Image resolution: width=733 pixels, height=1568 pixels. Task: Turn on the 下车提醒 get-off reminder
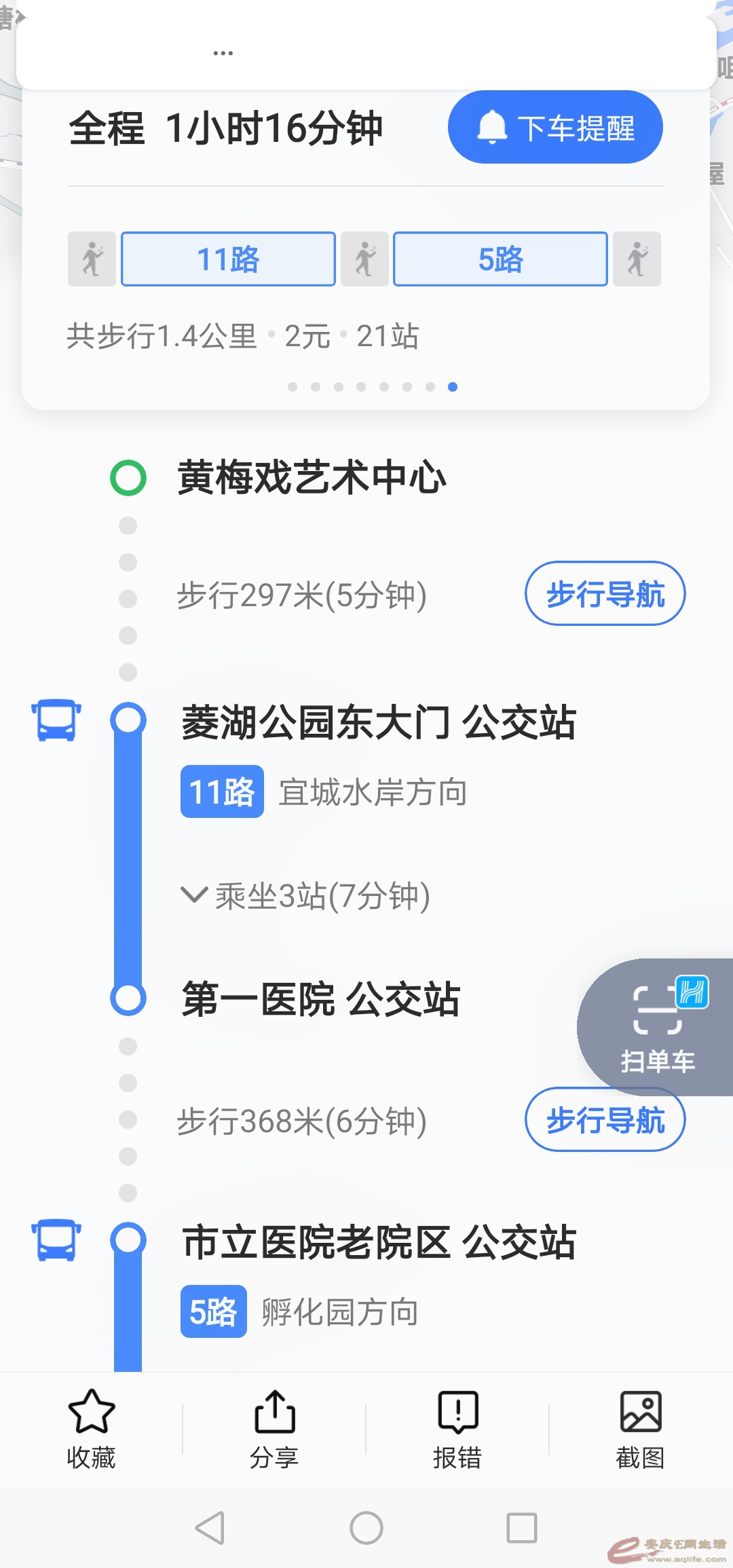555,128
